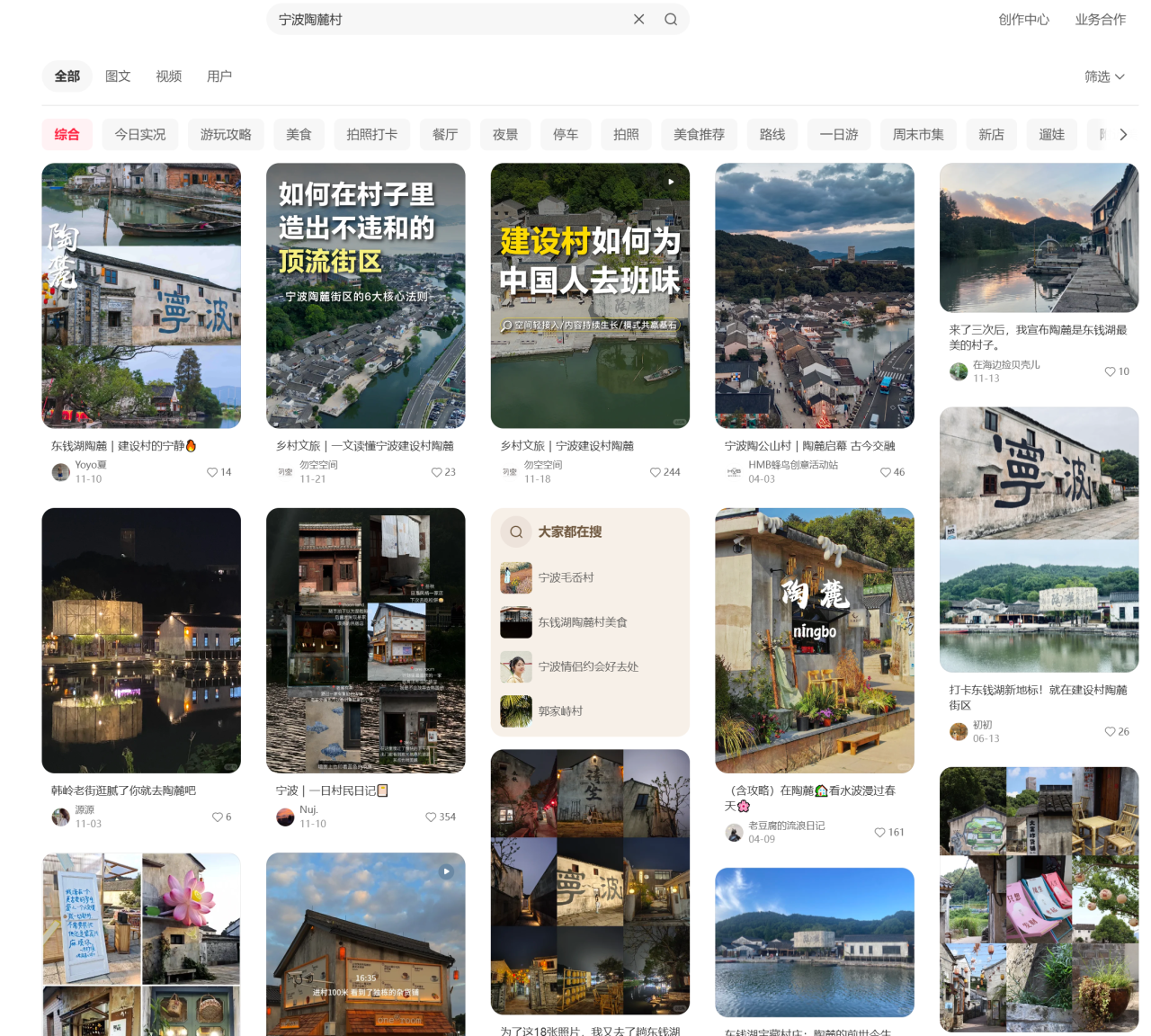
Task: Switch to the 用户 tab
Action: pyautogui.click(x=219, y=76)
